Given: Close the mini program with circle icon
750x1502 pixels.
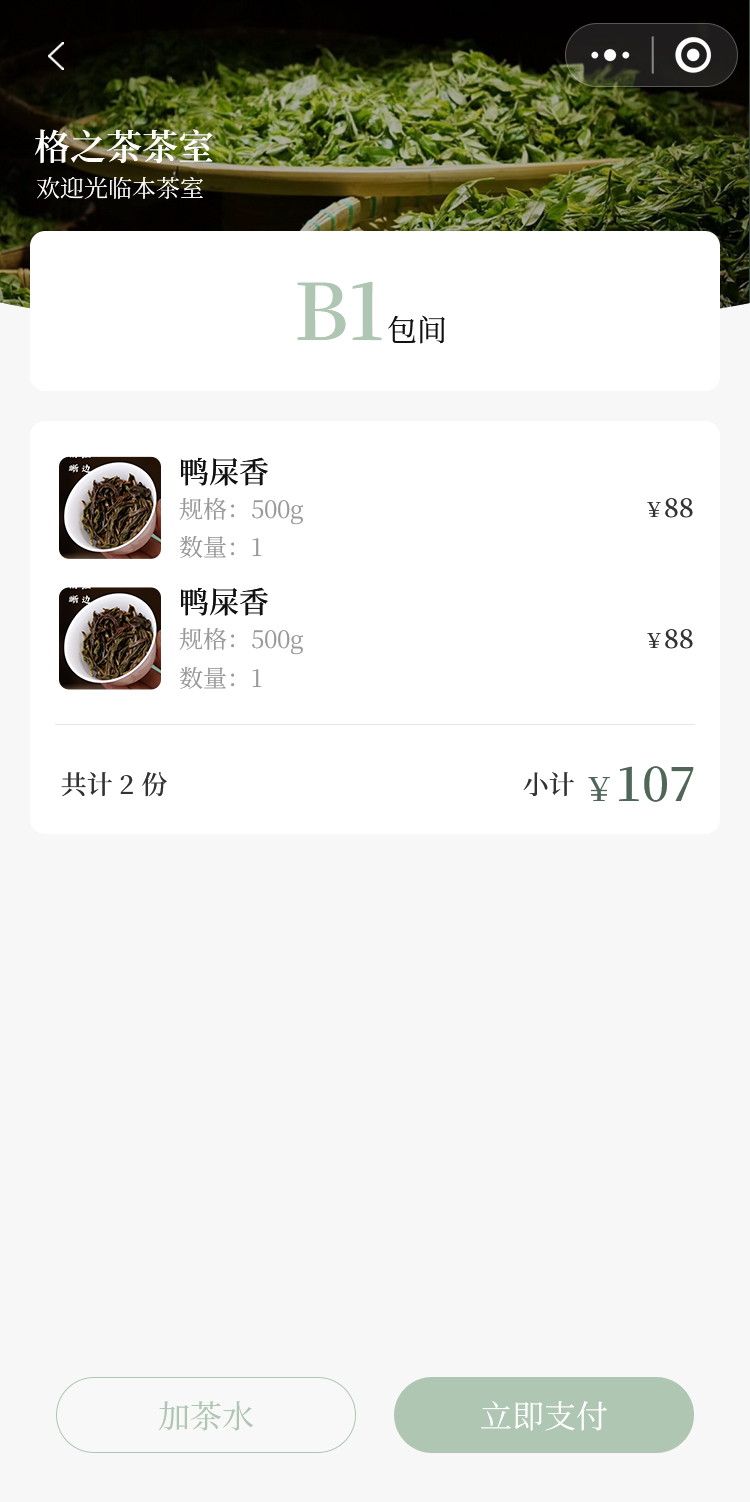Looking at the screenshot, I should [x=693, y=55].
